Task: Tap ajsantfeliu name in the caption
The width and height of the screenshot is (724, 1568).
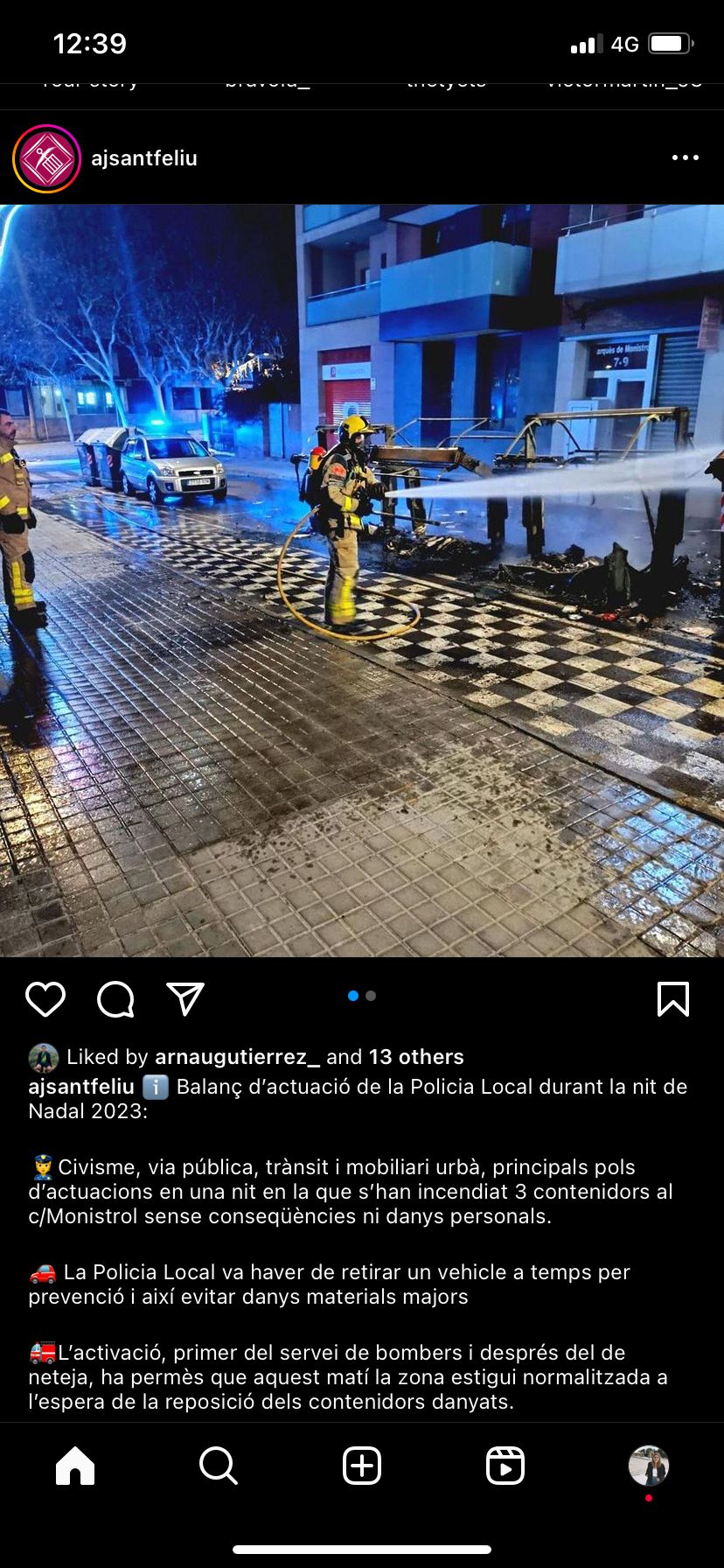Action: pos(81,1087)
